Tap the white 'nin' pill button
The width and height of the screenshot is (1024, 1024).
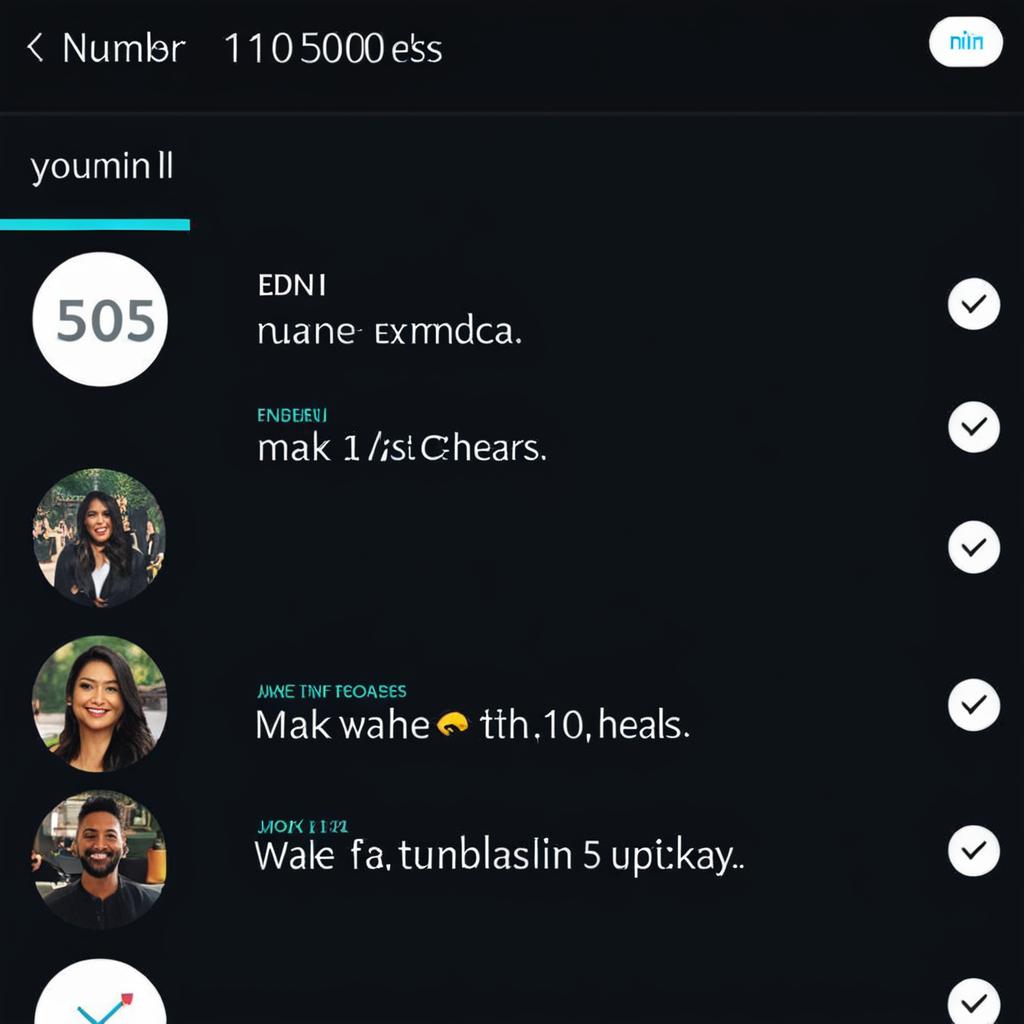pyautogui.click(x=965, y=43)
